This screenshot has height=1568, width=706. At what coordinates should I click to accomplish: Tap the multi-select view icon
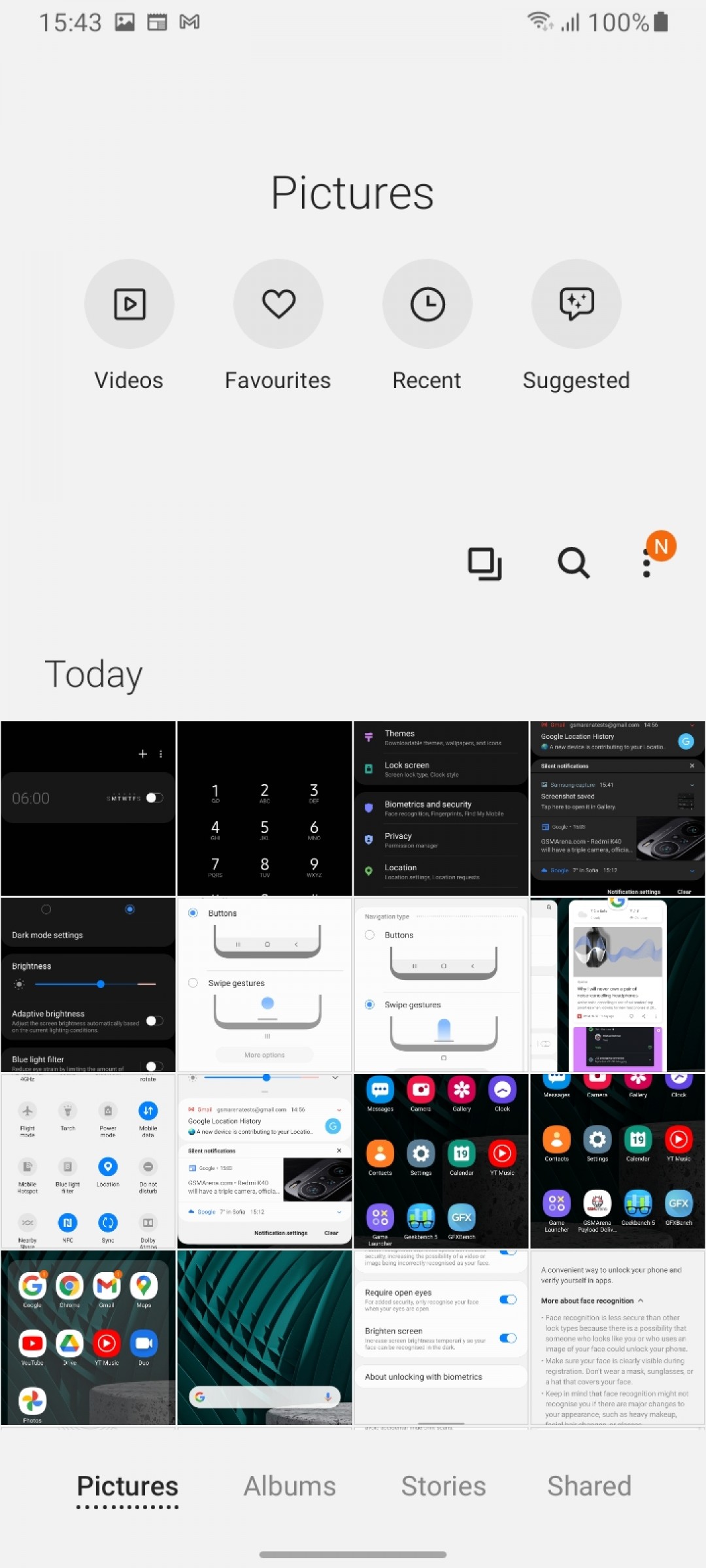485,563
